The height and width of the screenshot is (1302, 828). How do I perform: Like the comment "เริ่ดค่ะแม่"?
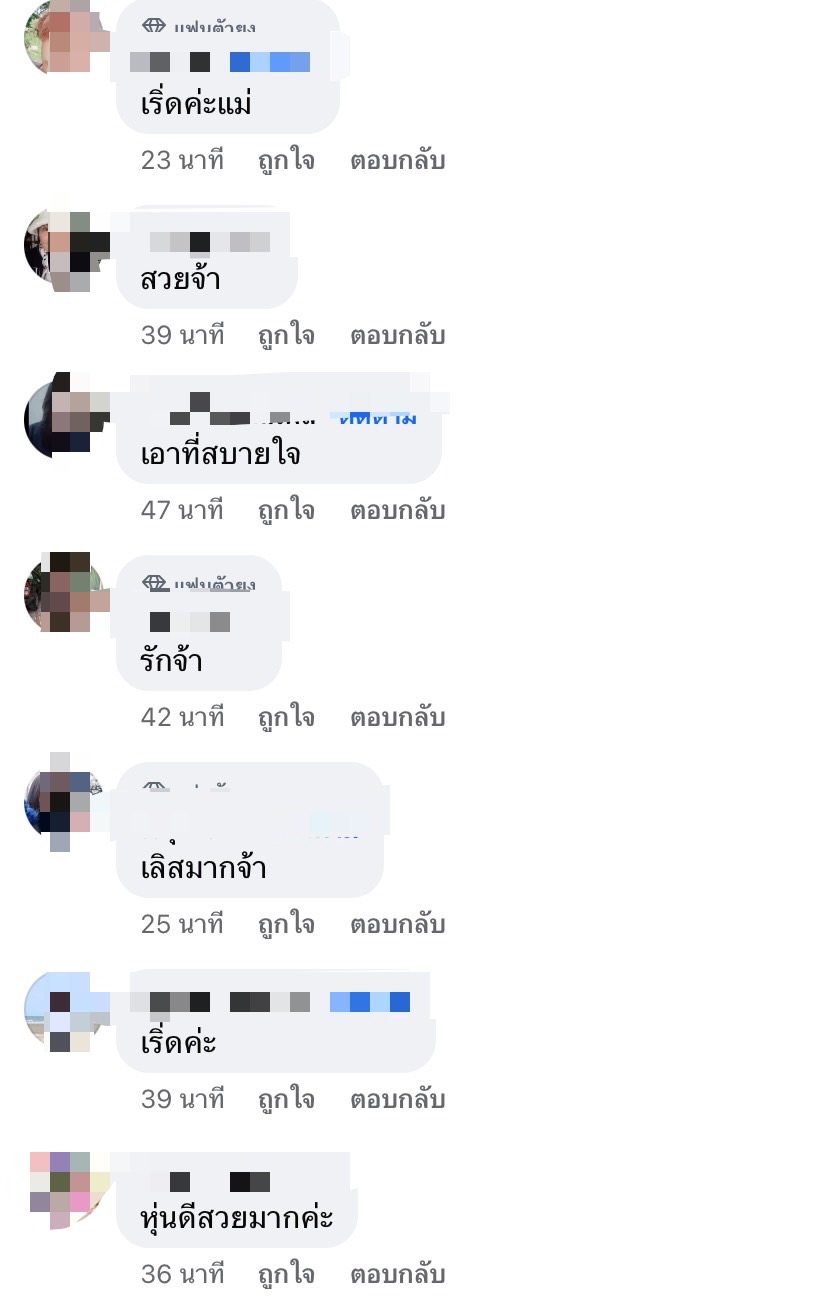286,161
